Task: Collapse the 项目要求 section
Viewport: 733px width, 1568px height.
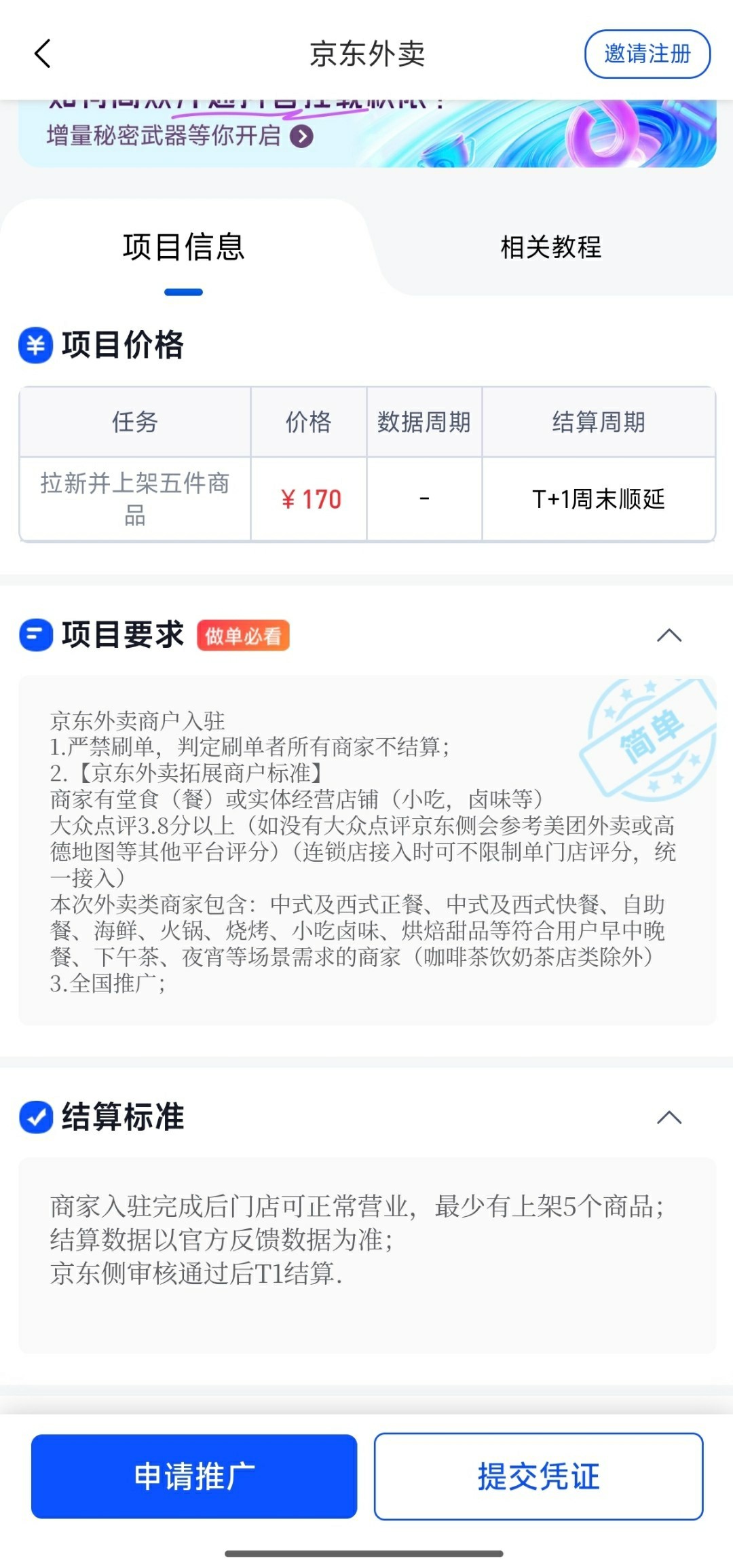Action: pyautogui.click(x=669, y=636)
